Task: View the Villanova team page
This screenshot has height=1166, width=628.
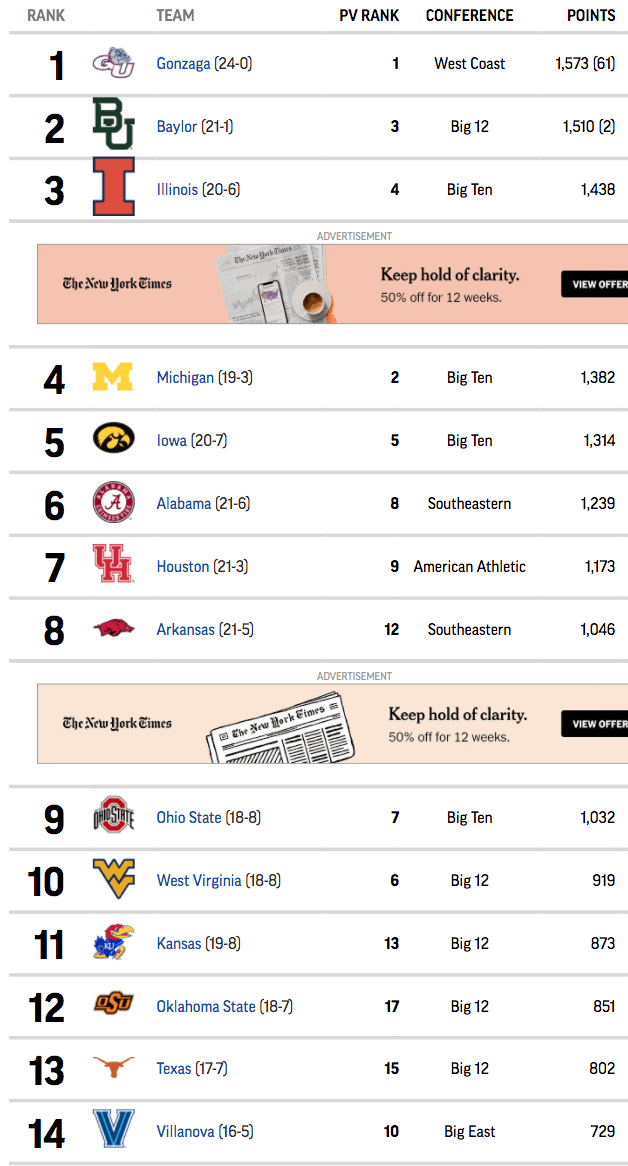Action: (x=185, y=1132)
